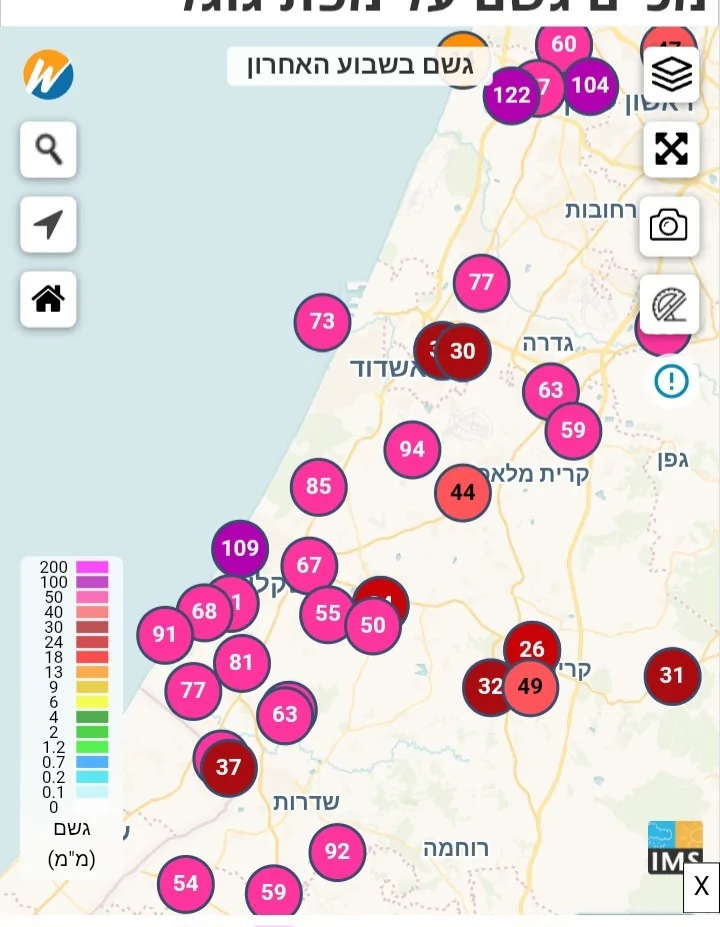Open the info alert icon
Image resolution: width=720 pixels, height=927 pixels.
pyautogui.click(x=671, y=381)
